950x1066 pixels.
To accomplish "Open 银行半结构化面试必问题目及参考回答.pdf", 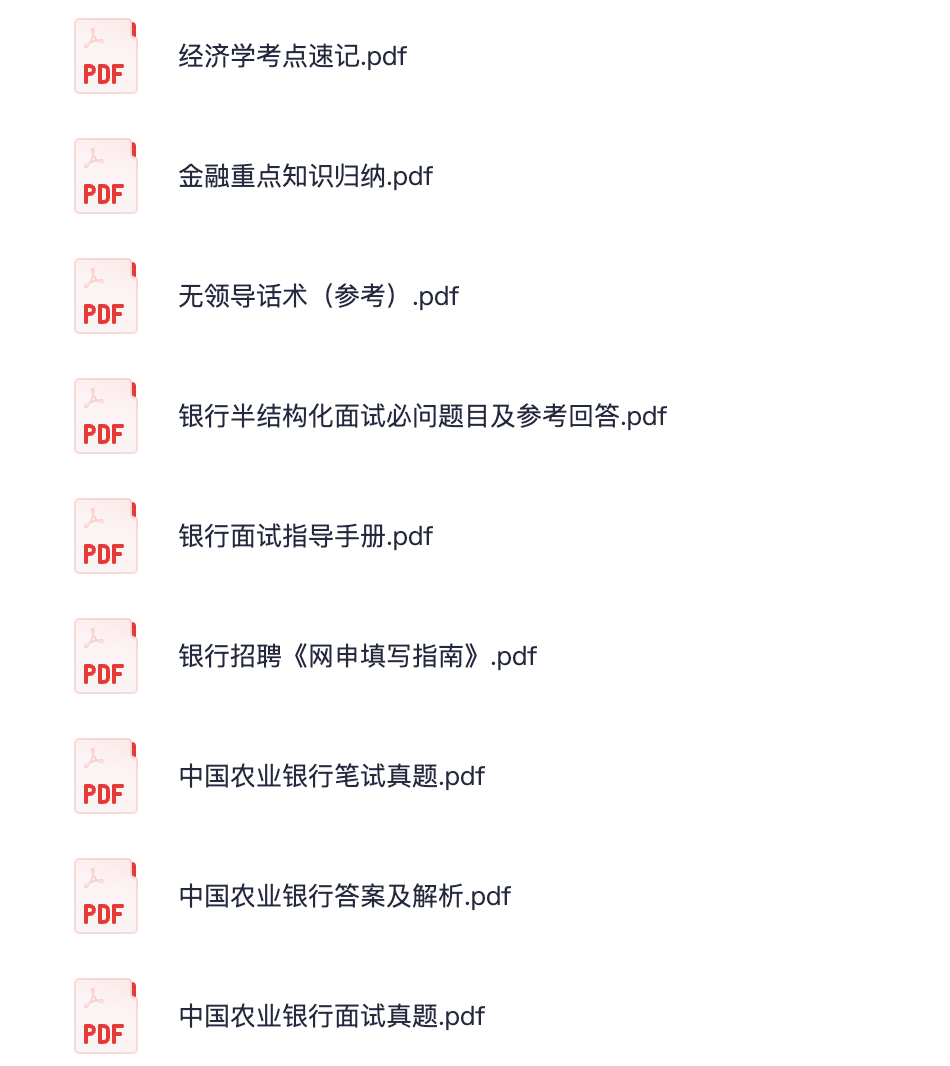I will point(422,416).
